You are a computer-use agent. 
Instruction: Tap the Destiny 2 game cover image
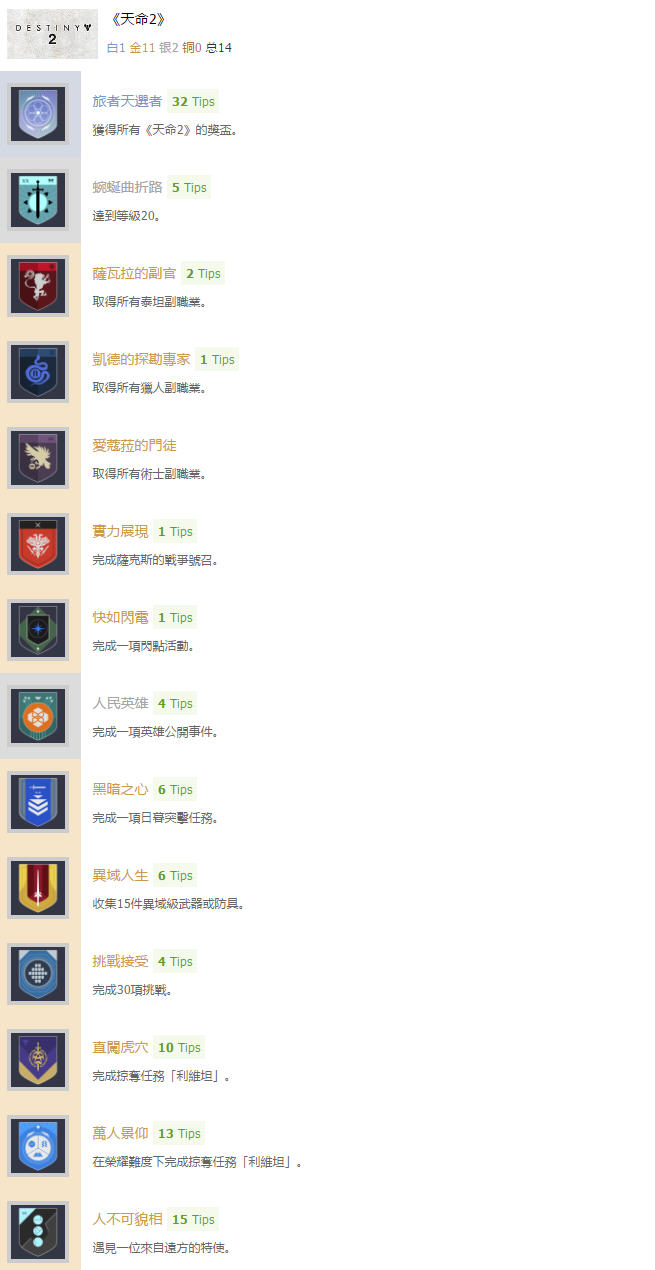click(52, 34)
